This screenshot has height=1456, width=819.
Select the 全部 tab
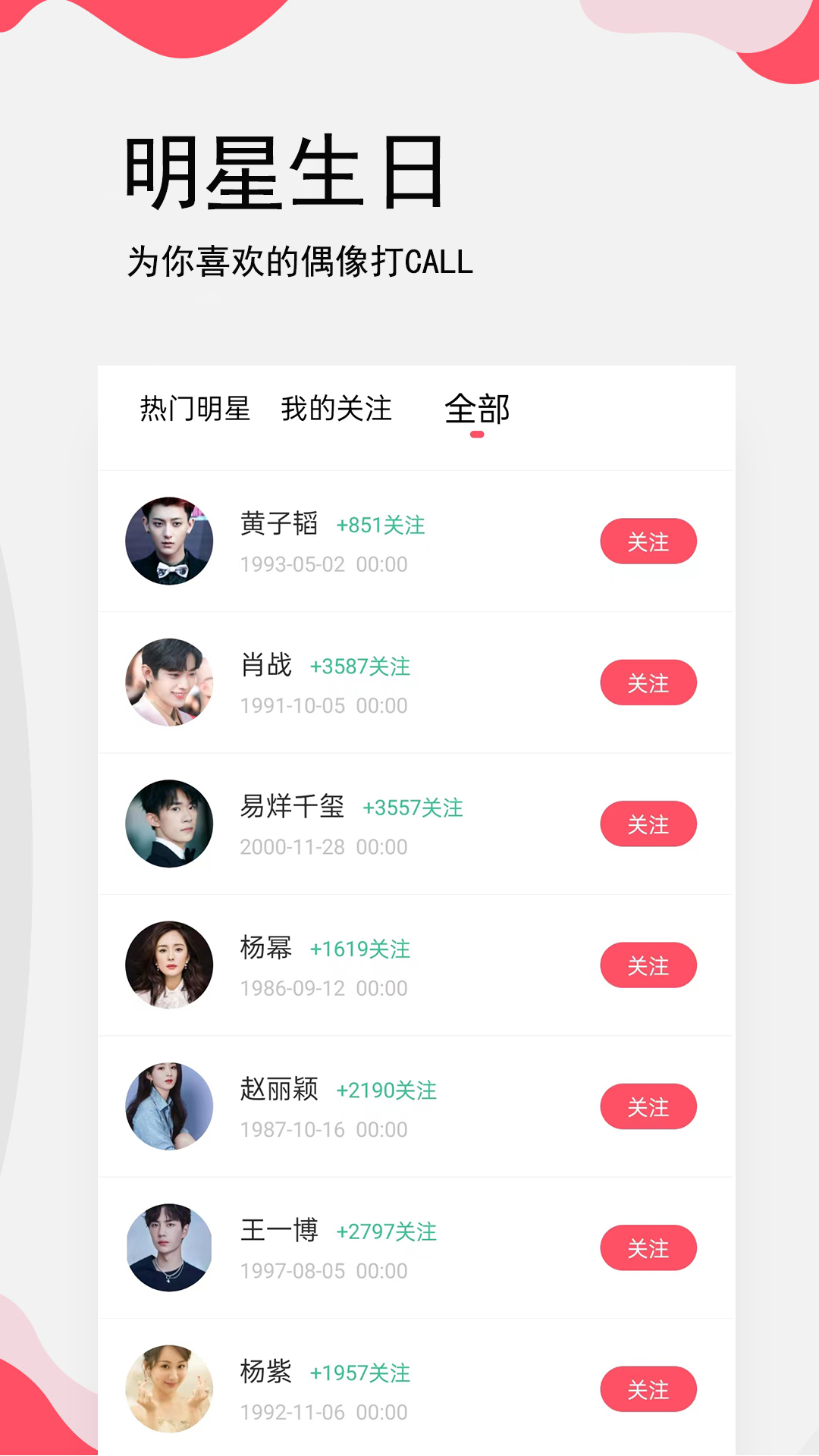pyautogui.click(x=478, y=409)
